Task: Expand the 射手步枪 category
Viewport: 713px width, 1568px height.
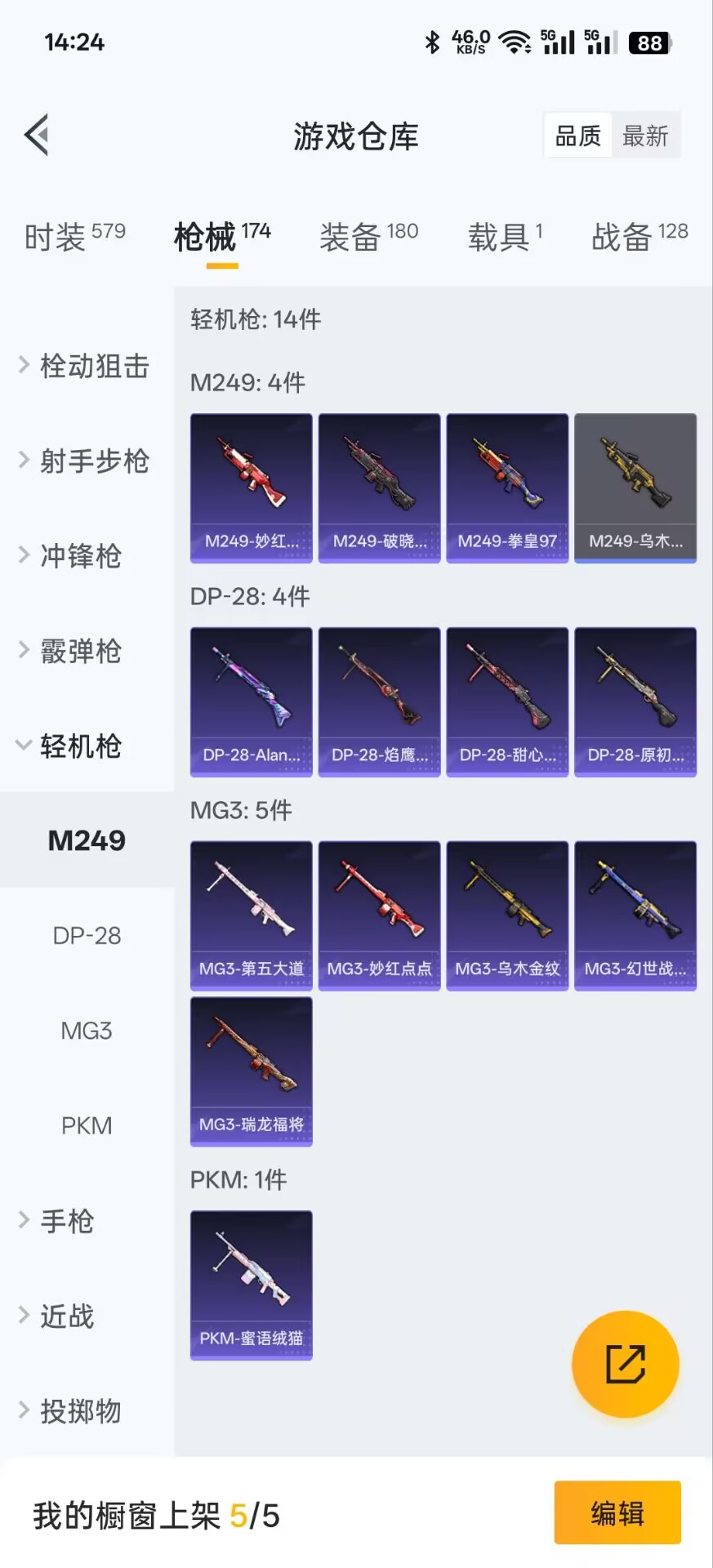Action: 85,461
